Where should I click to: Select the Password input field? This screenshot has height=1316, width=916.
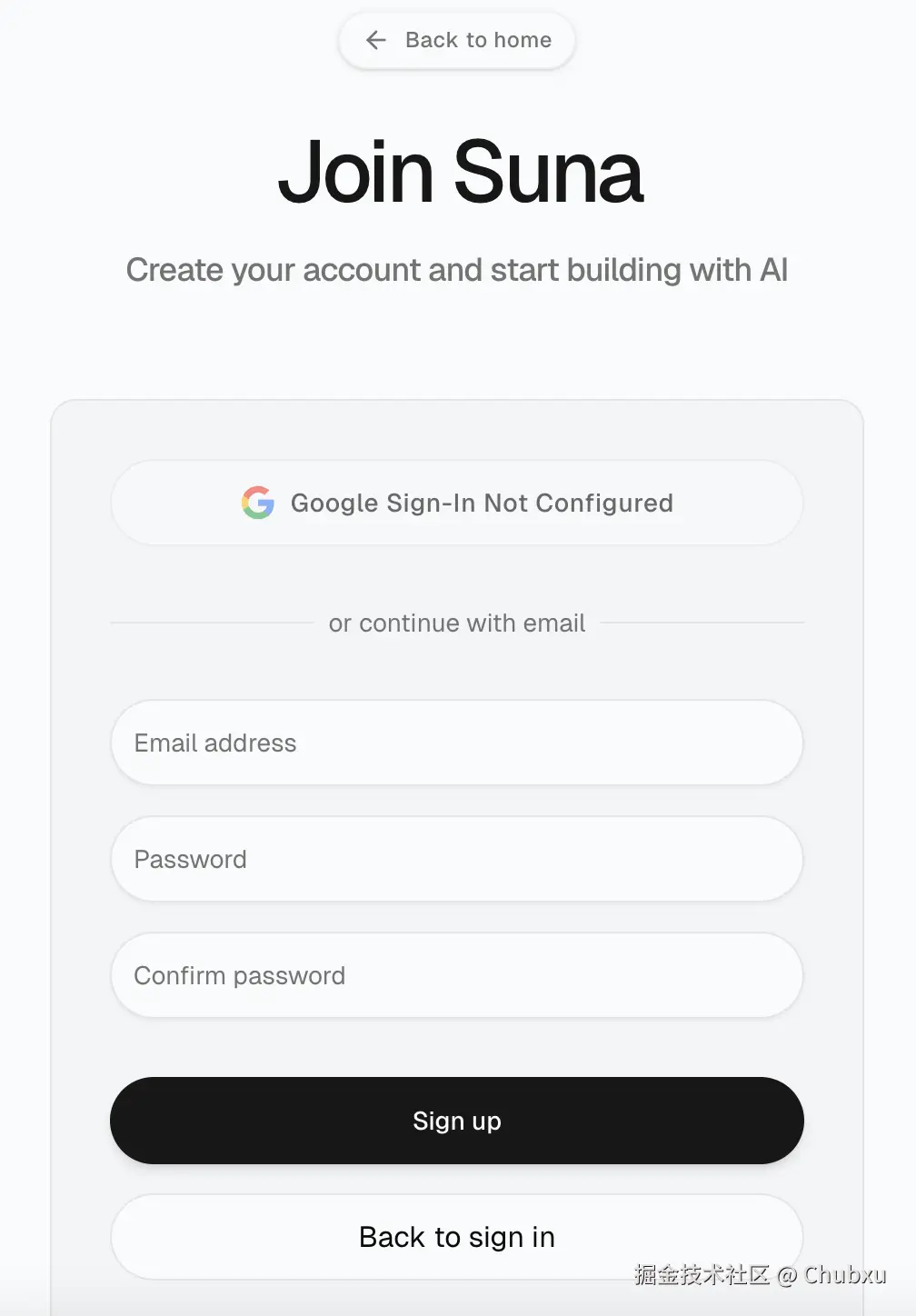pos(457,859)
